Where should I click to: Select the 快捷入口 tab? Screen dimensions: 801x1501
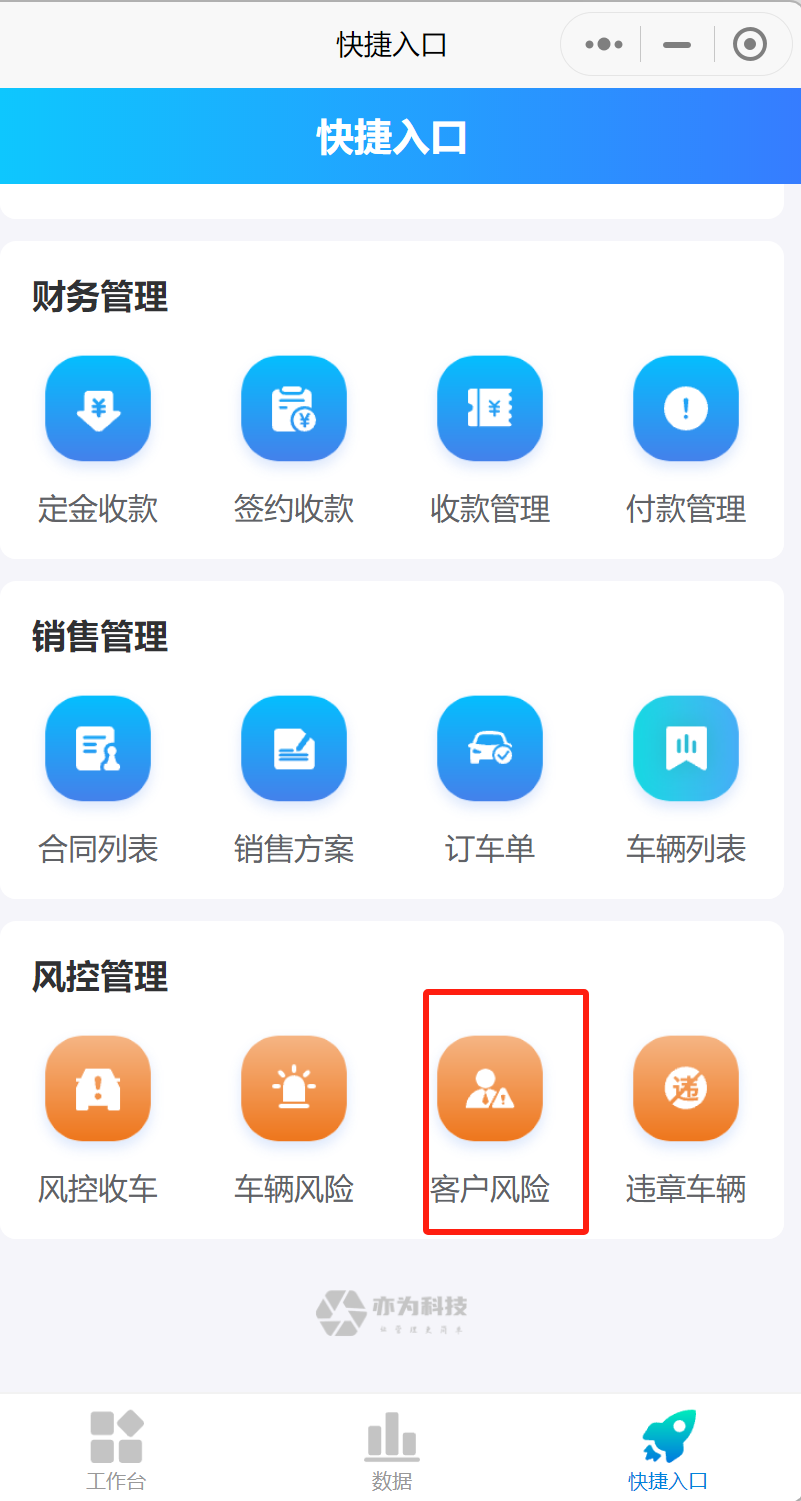coord(668,1450)
